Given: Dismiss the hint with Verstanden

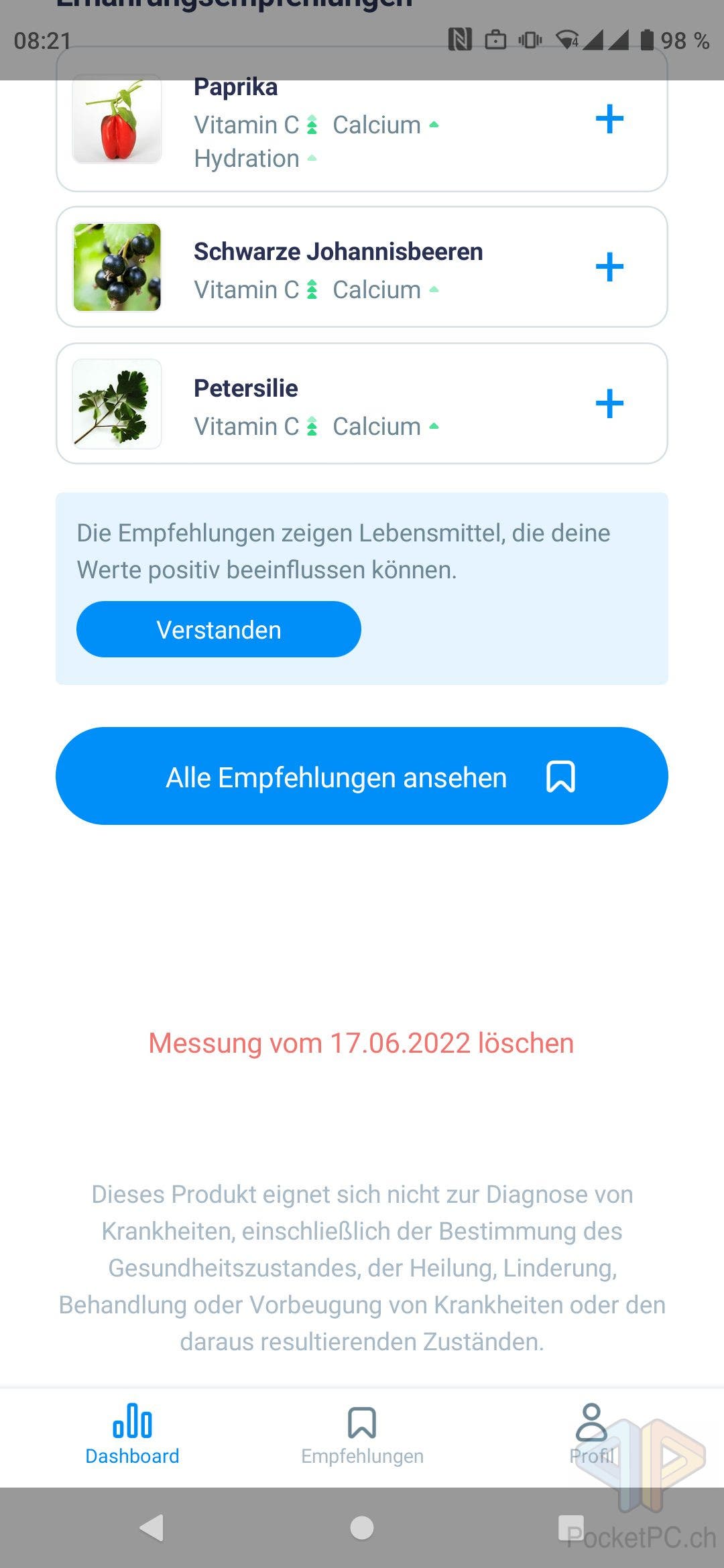Looking at the screenshot, I should [x=219, y=630].
